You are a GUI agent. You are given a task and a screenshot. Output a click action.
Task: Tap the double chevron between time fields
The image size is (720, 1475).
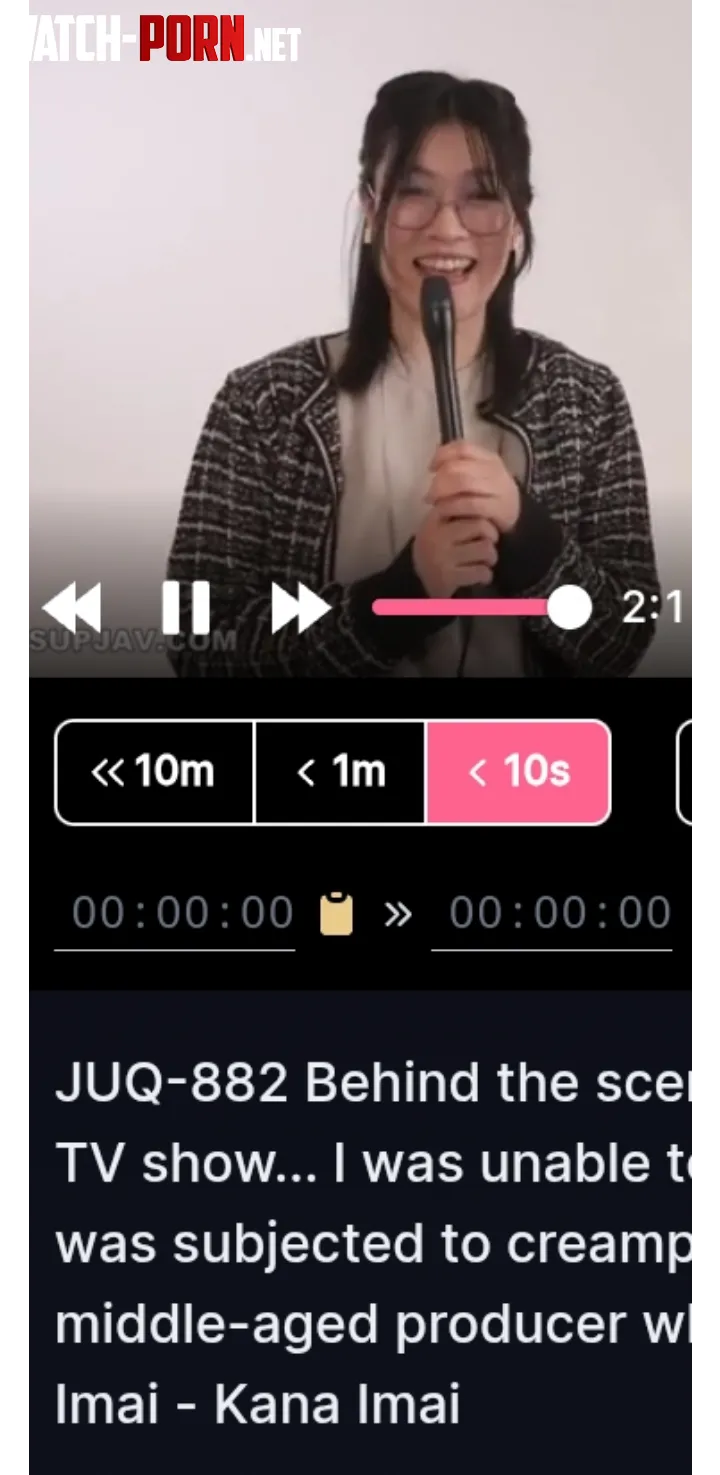398,914
